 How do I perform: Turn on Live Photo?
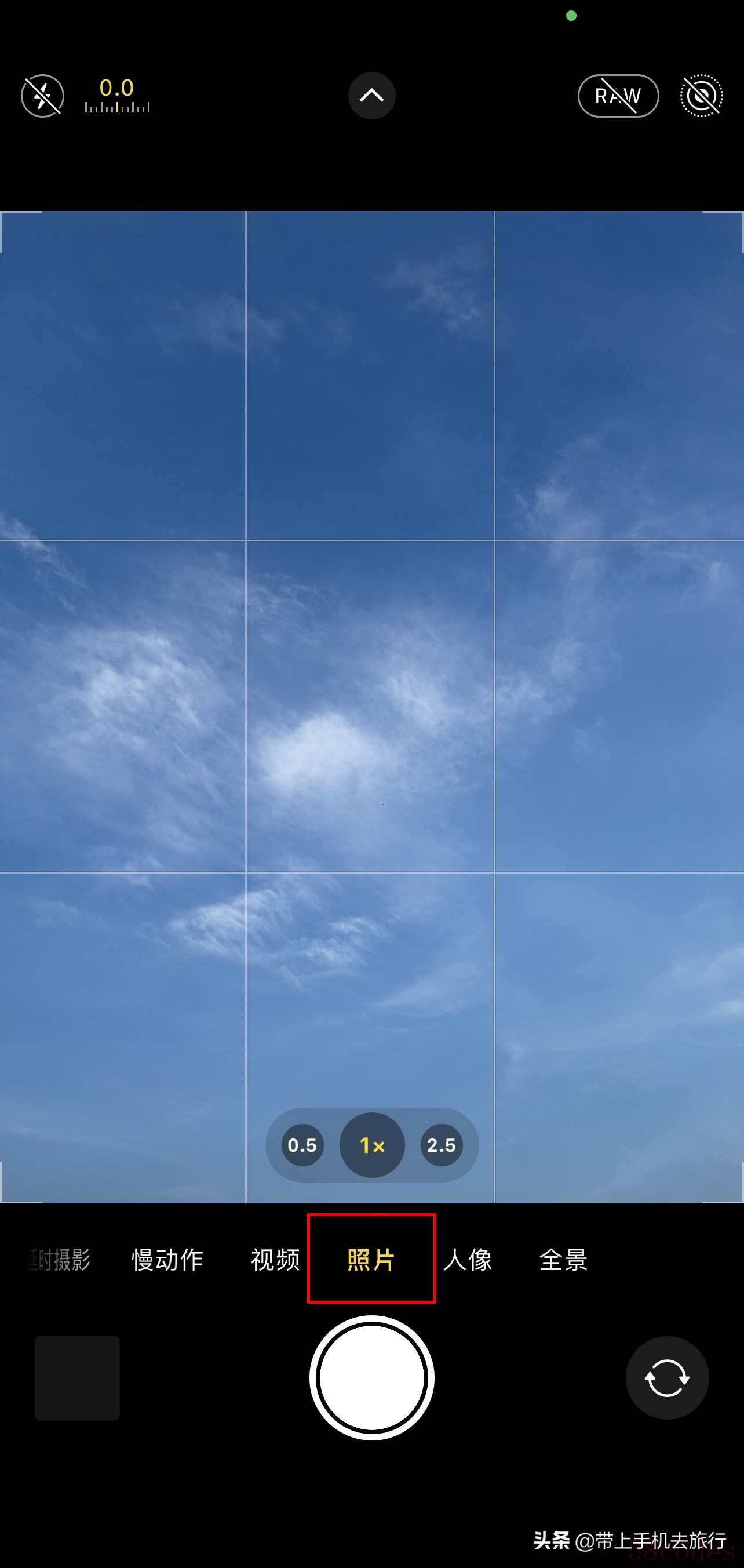(x=701, y=96)
